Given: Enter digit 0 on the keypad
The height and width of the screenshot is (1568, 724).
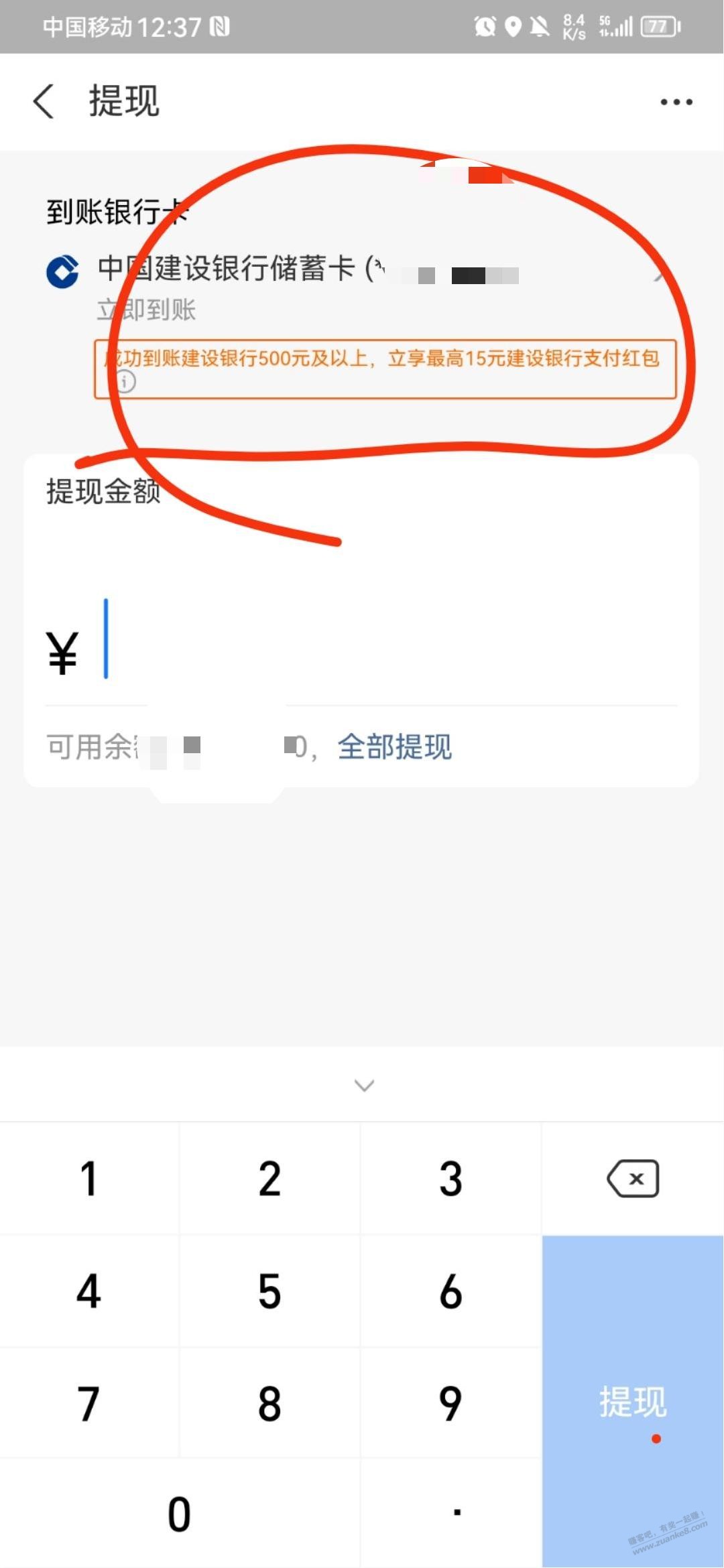Looking at the screenshot, I should coord(180,1513).
